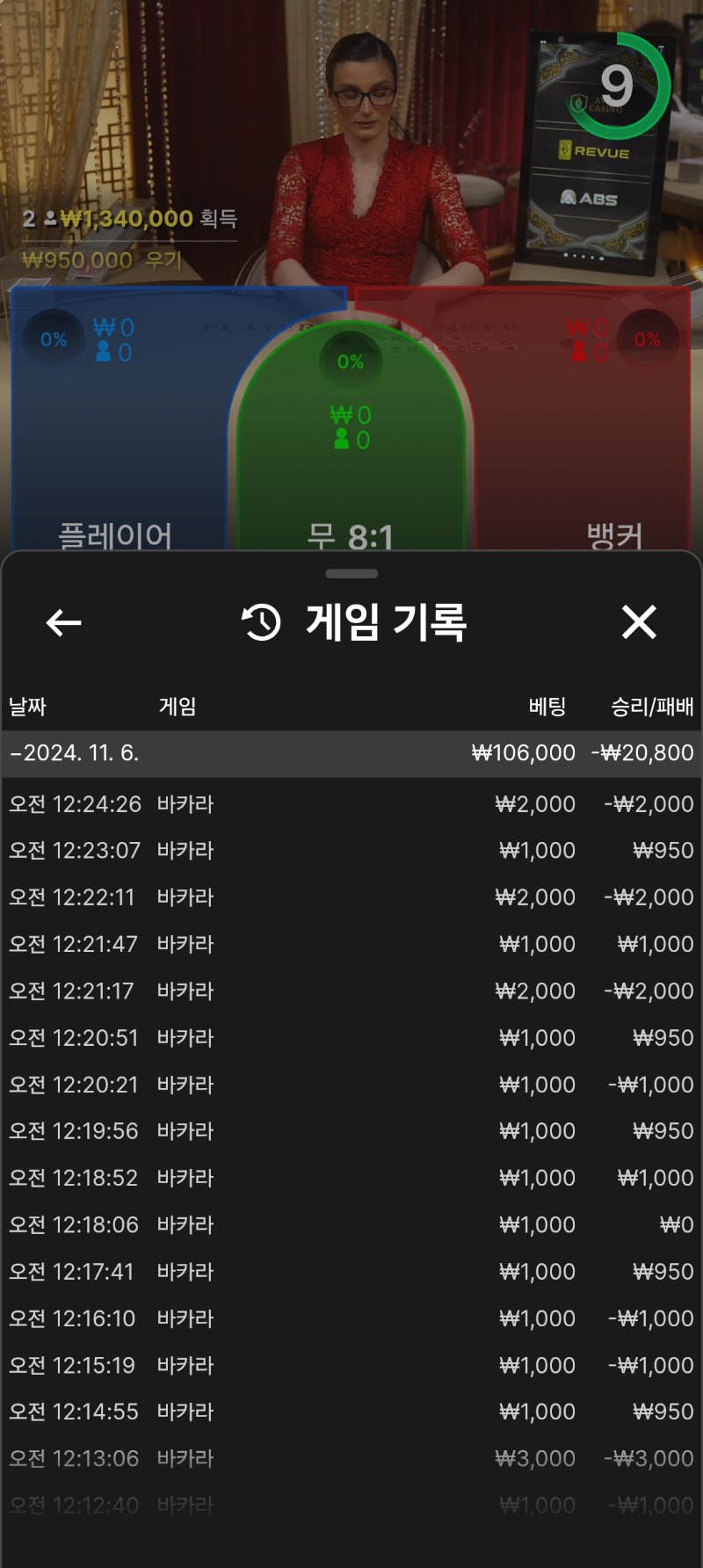Open the 오전 12:17:41 바카라 record
703x1568 pixels.
click(351, 1272)
